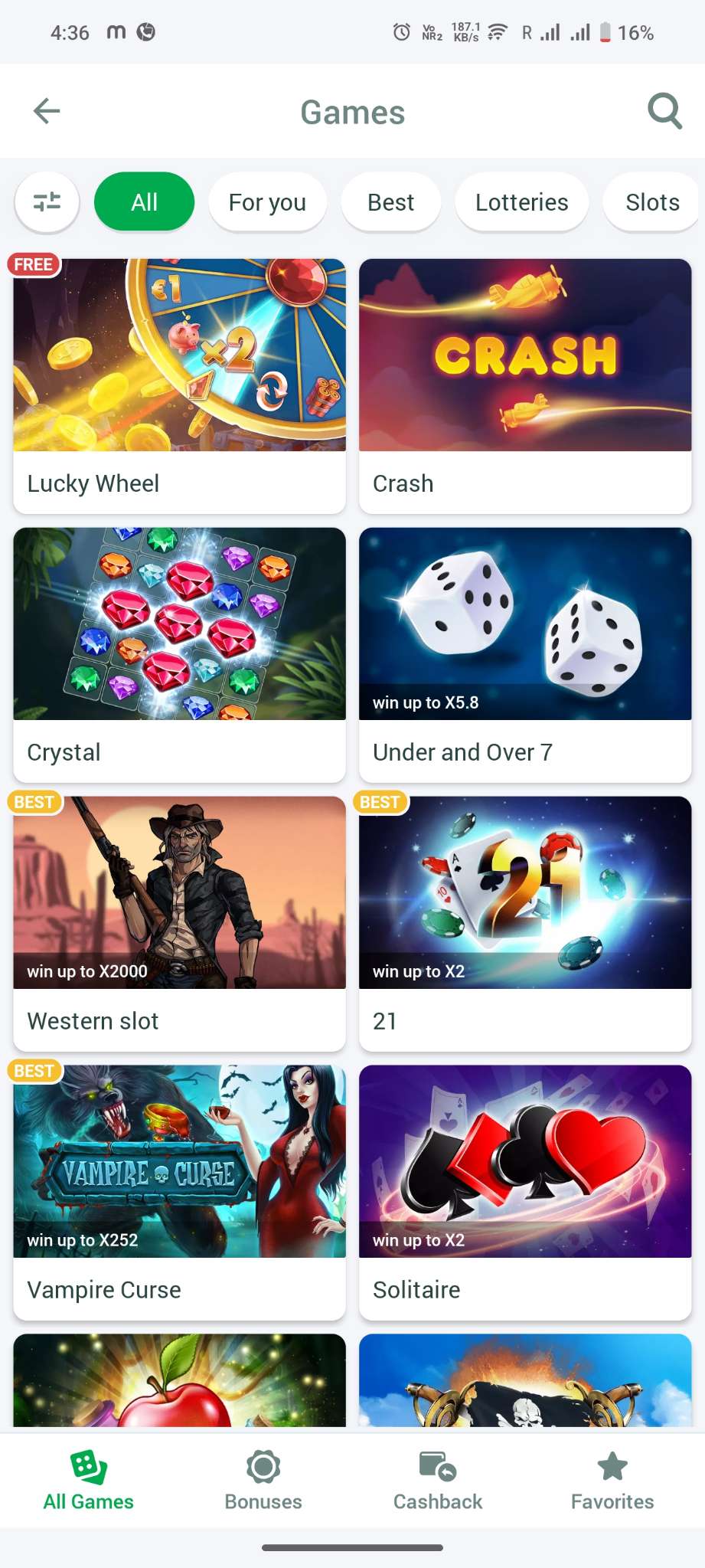The height and width of the screenshot is (1568, 705).
Task: Open the Crystal game card
Action: click(x=179, y=654)
